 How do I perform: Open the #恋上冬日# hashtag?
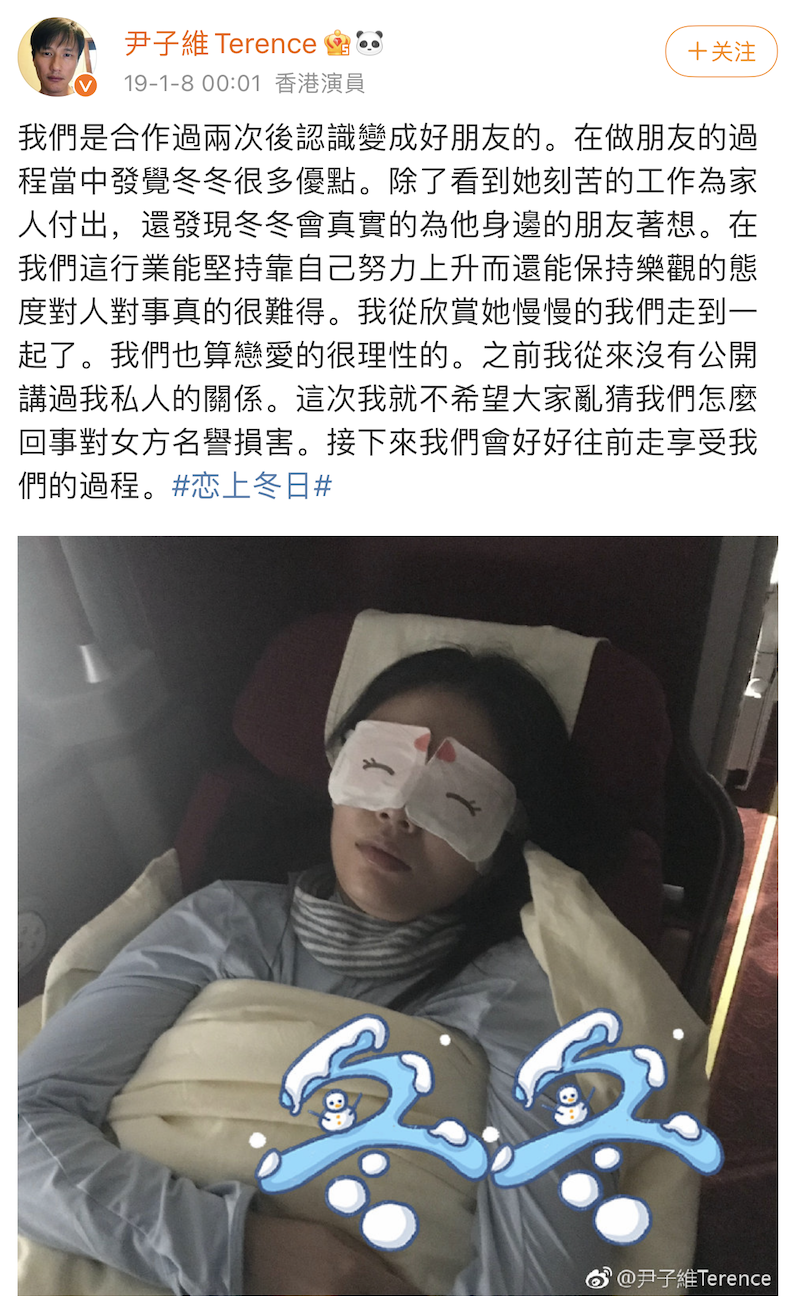click(251, 487)
